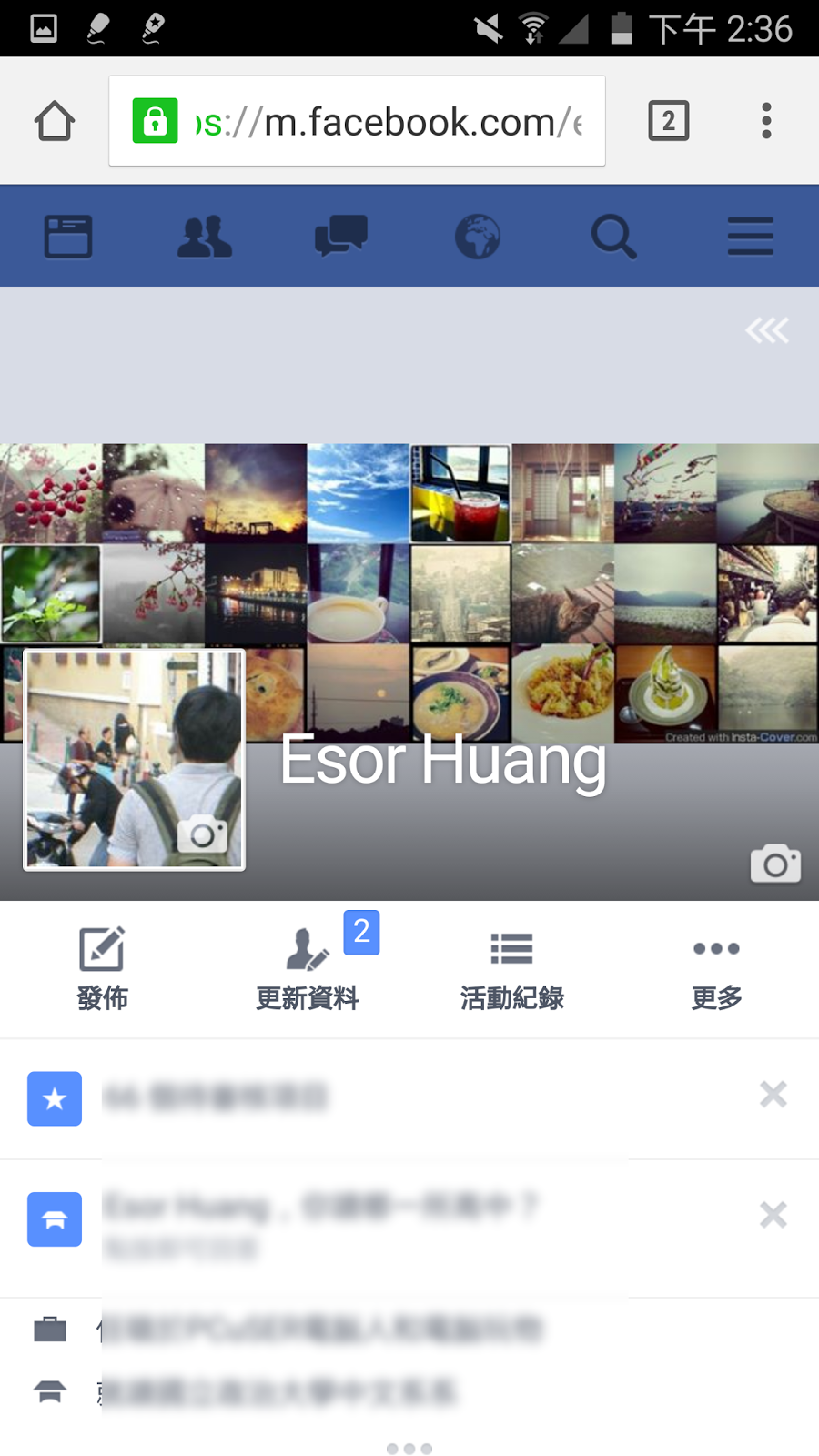Open Facebook messages
Image resolution: width=819 pixels, height=1456 pixels.
[x=341, y=237]
